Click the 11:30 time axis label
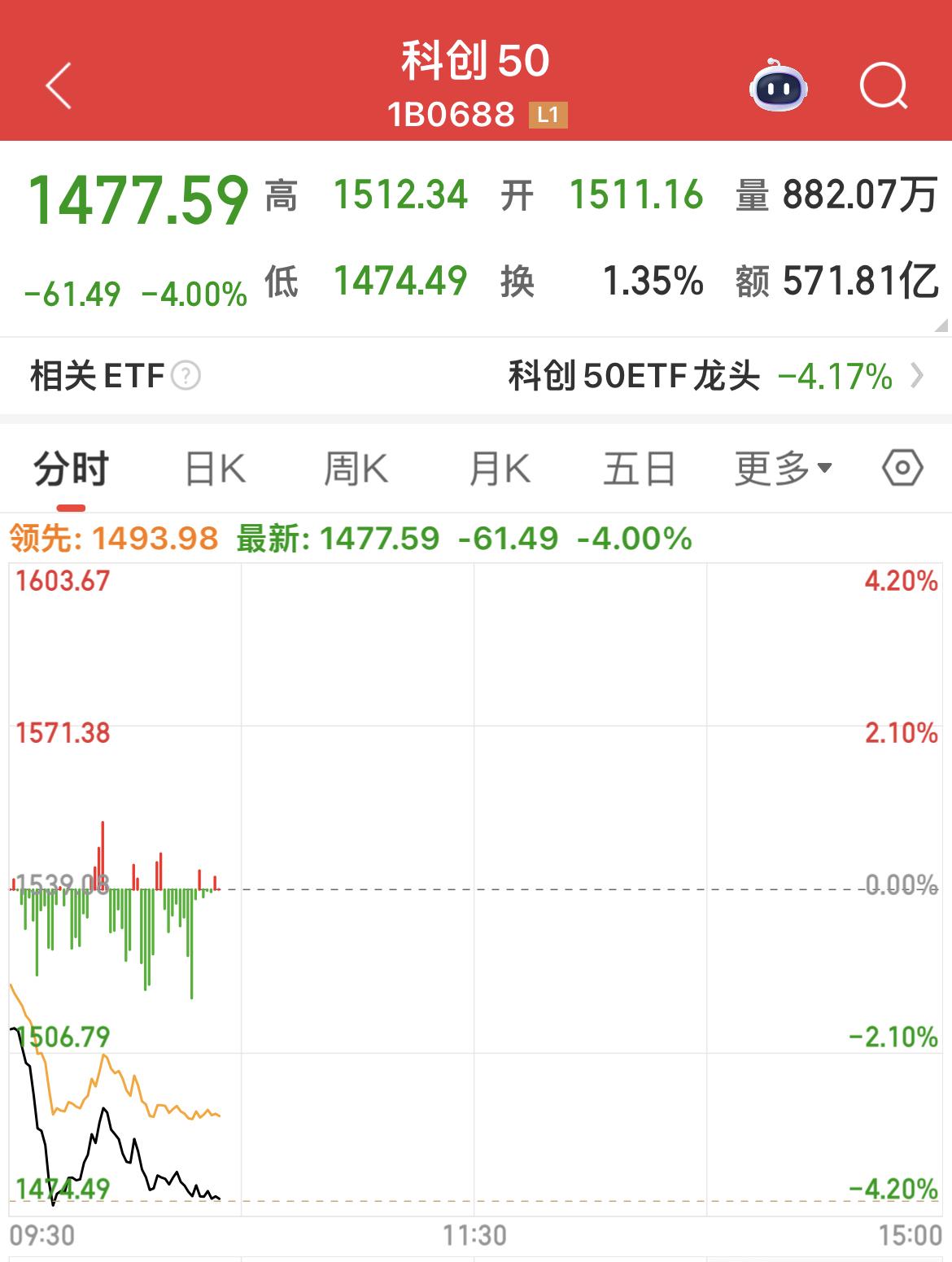952x1262 pixels. pos(475,1234)
